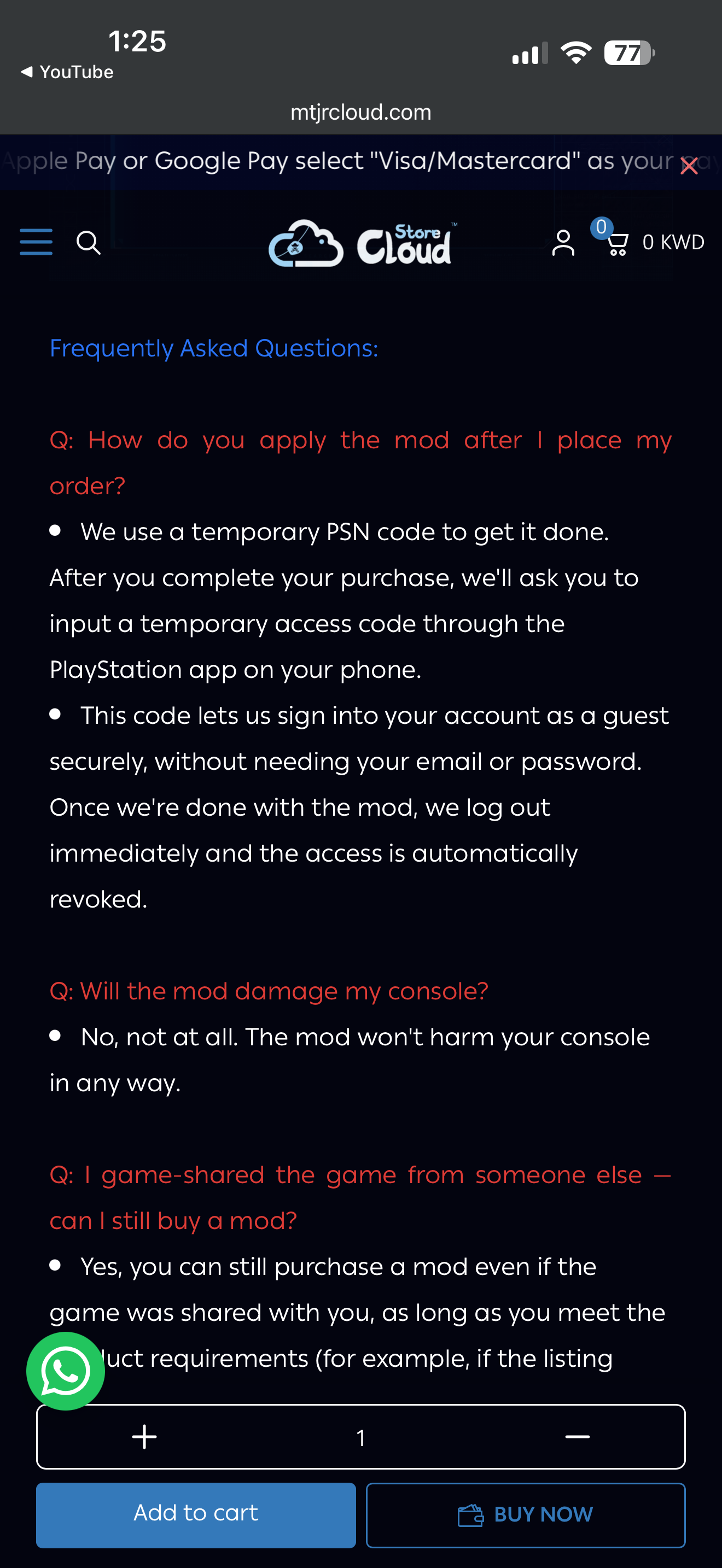Return to YouTube via back link
This screenshot has height=1568, width=722.
(x=67, y=72)
